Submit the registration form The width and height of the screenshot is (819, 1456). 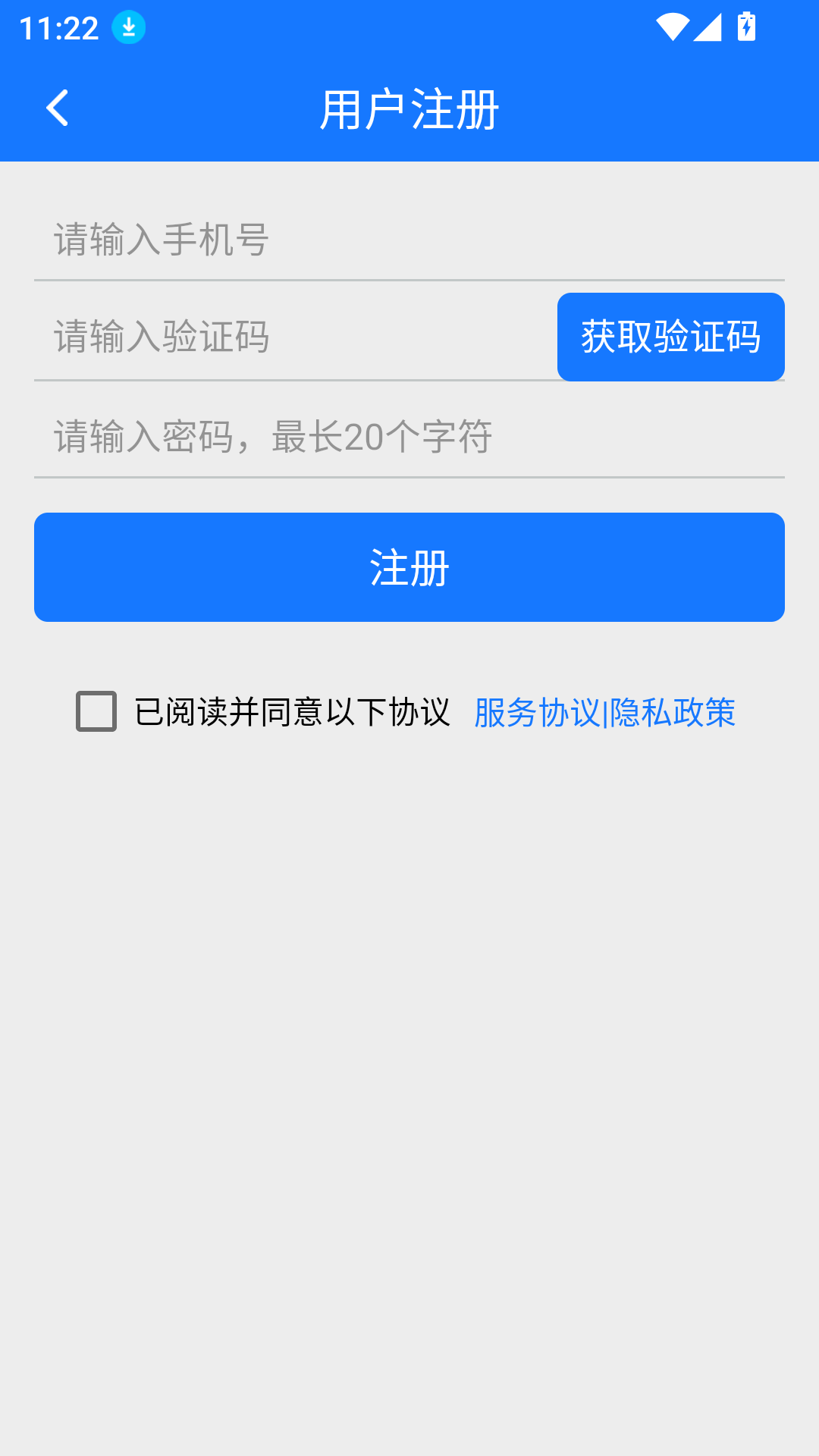point(409,567)
